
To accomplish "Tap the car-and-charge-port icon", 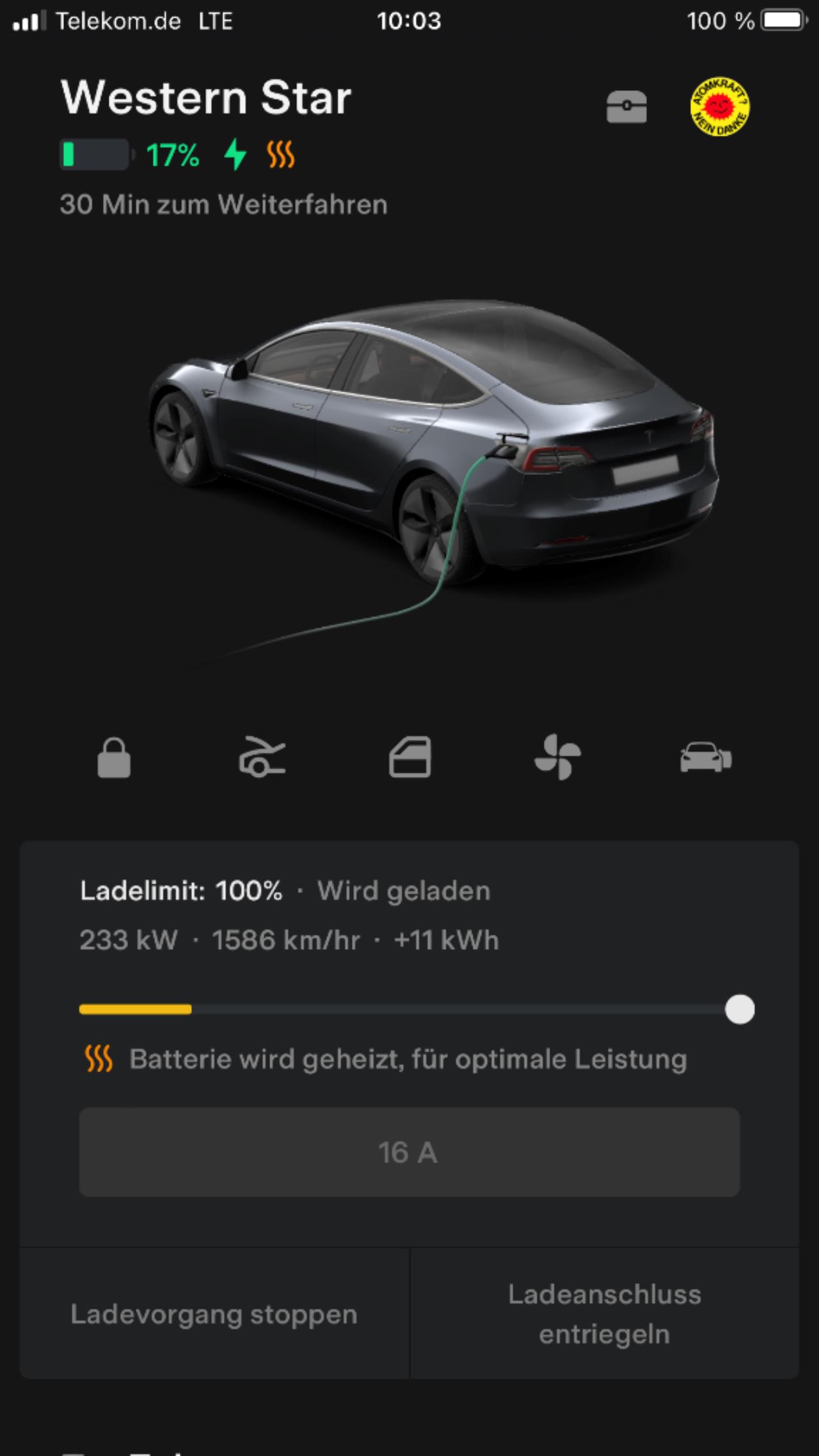I will (706, 757).
